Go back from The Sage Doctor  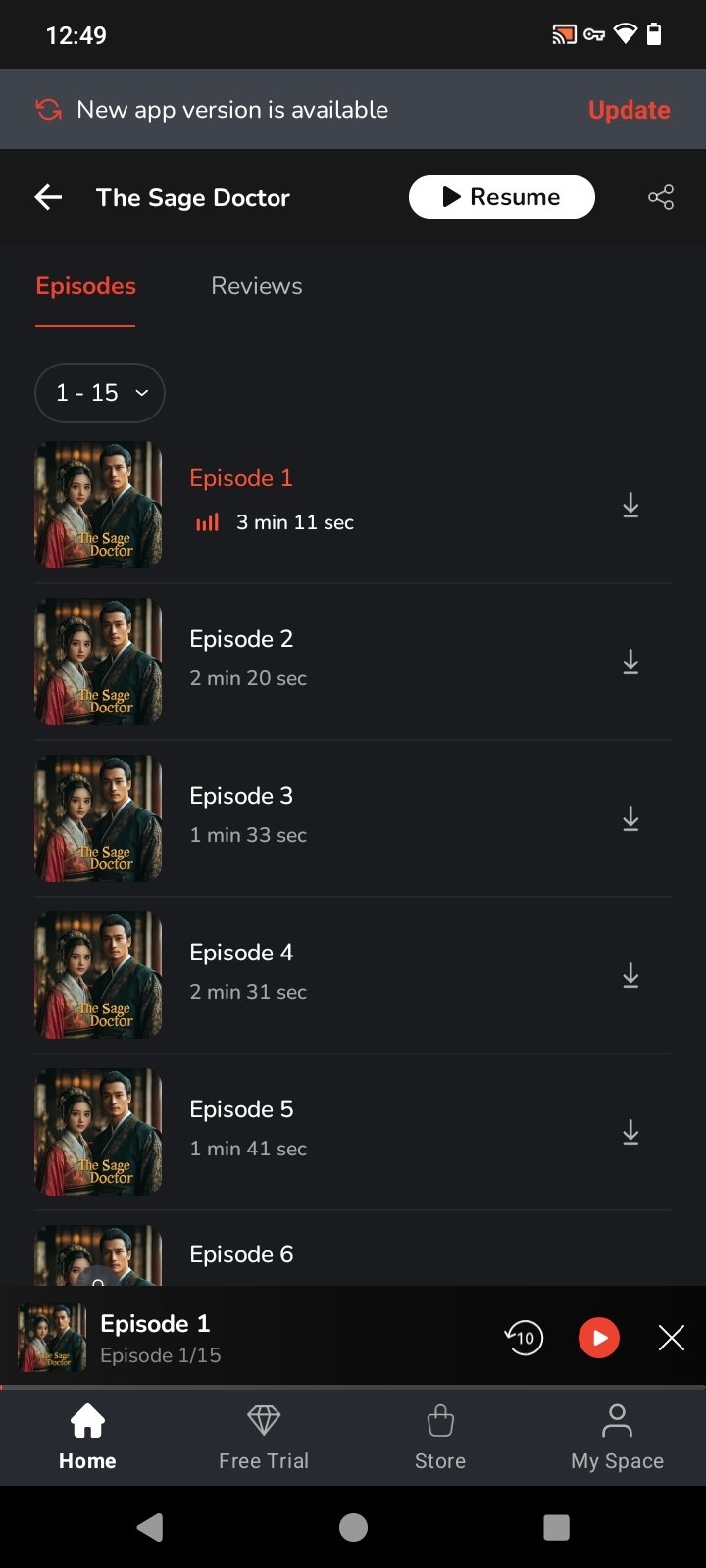coord(48,197)
